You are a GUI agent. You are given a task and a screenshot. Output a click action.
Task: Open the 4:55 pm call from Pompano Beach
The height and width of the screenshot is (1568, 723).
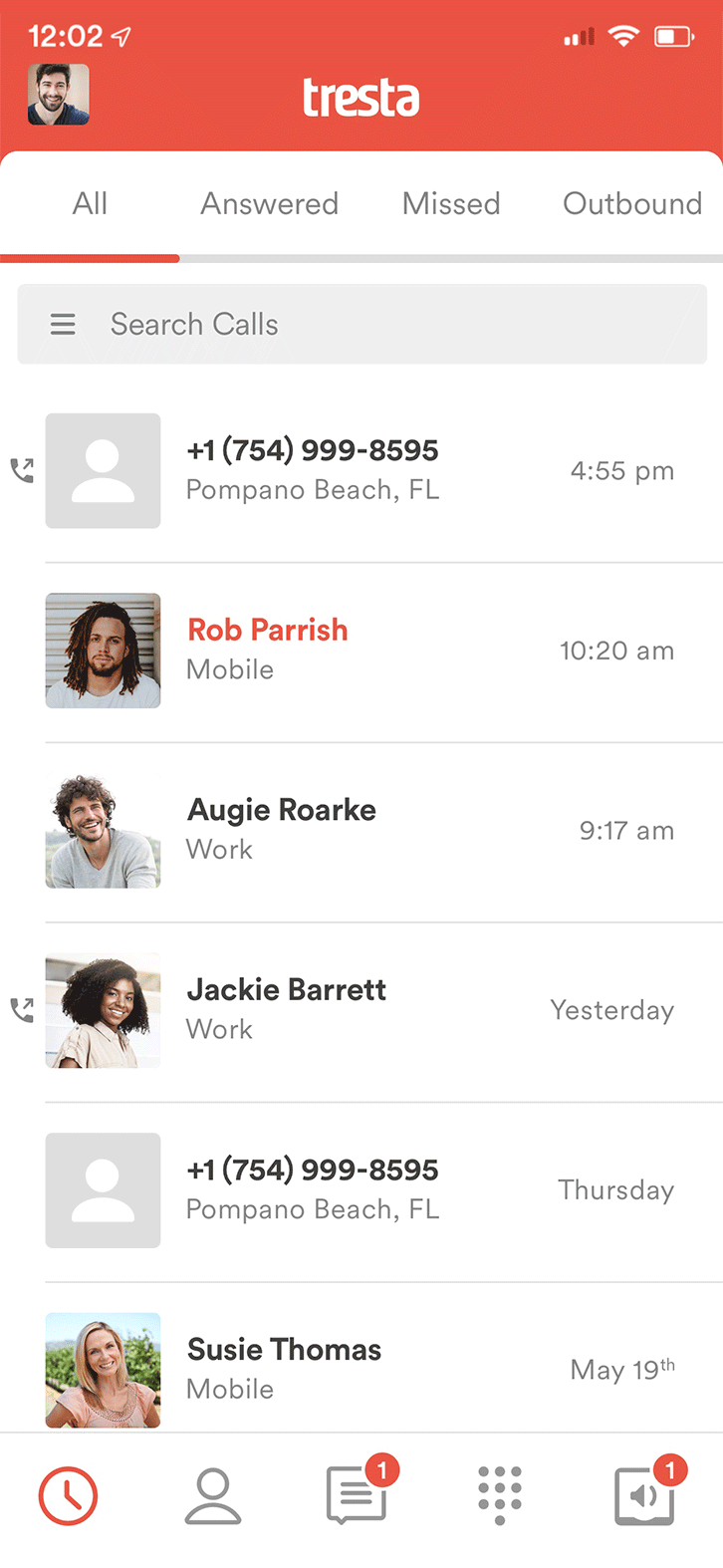point(378,470)
